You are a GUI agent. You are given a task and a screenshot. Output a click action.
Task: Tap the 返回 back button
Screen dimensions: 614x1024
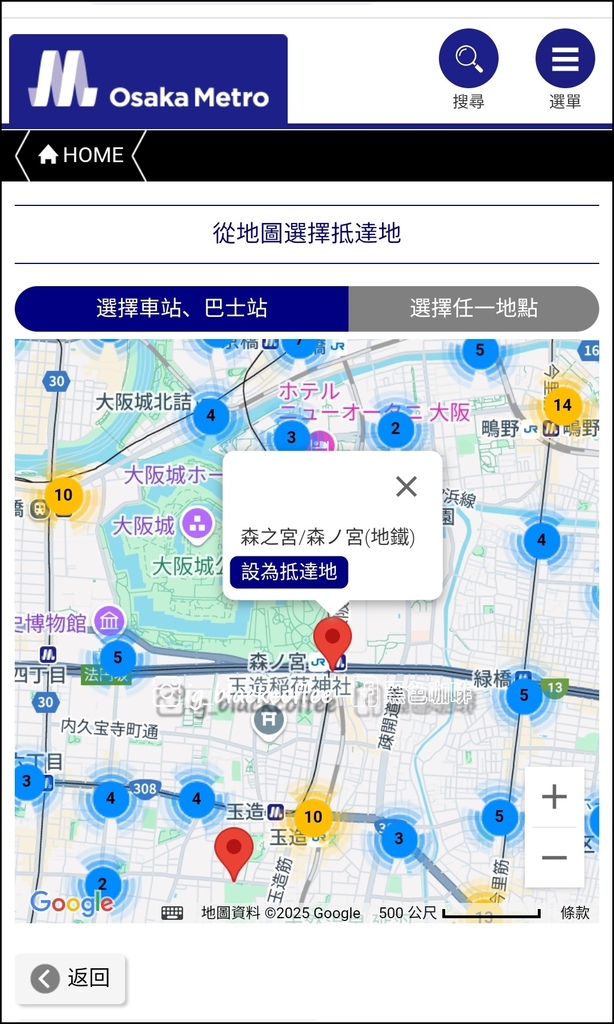pyautogui.click(x=71, y=978)
